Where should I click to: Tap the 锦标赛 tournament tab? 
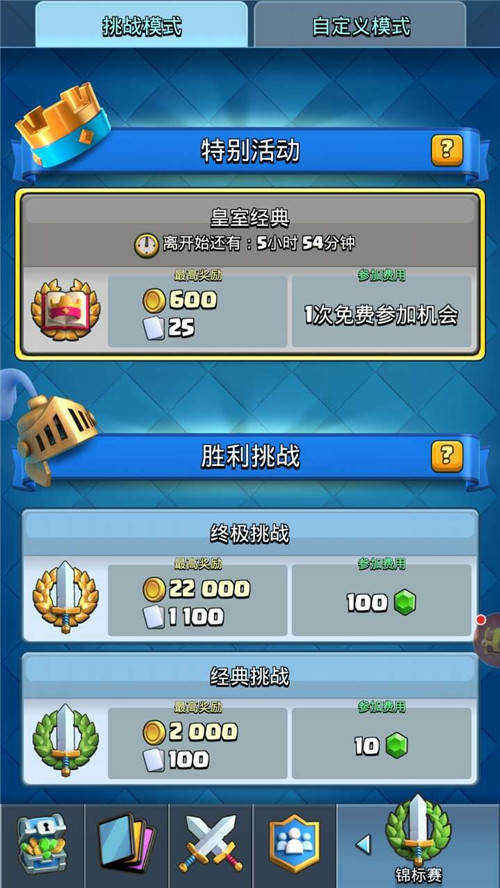pyautogui.click(x=418, y=846)
